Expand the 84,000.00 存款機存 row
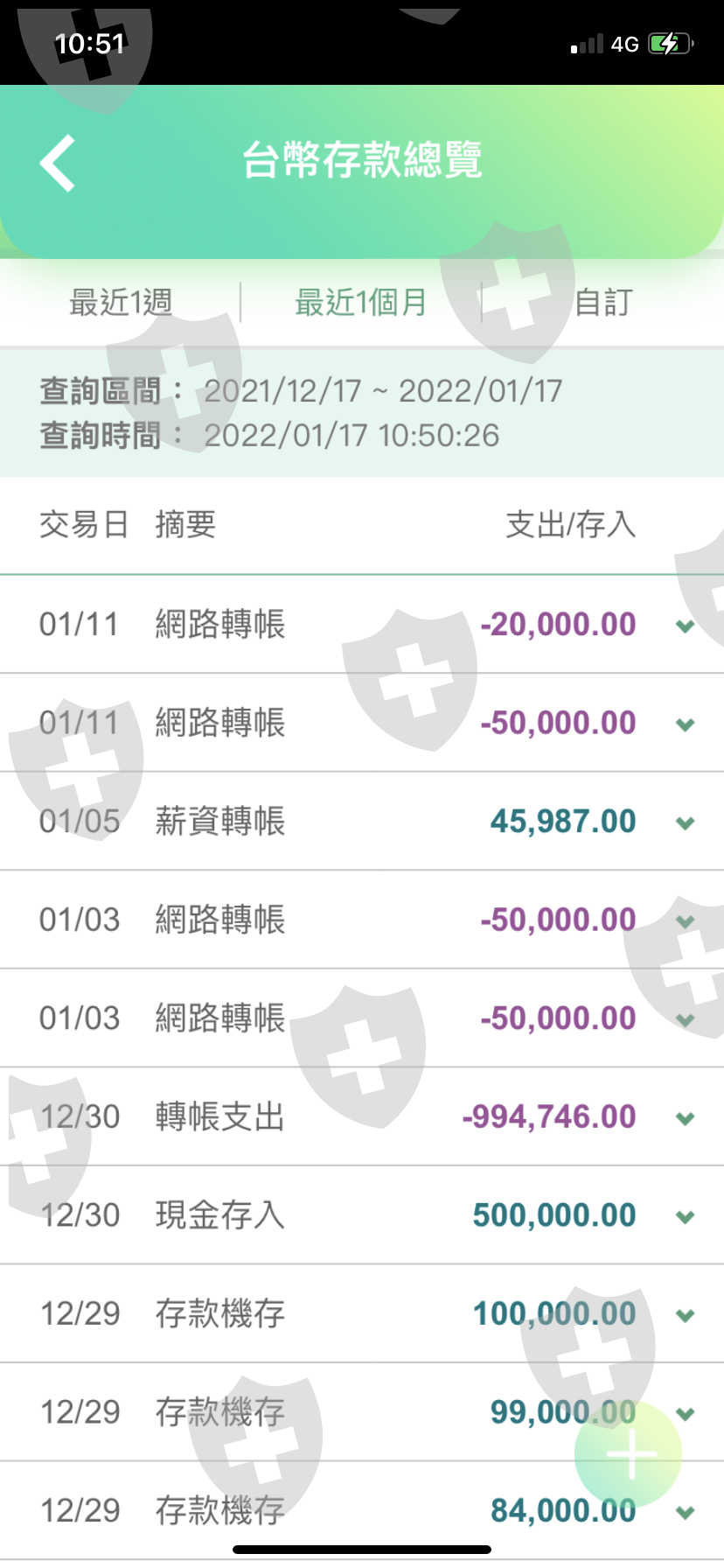Viewport: 724px width, 1568px height. [685, 1512]
